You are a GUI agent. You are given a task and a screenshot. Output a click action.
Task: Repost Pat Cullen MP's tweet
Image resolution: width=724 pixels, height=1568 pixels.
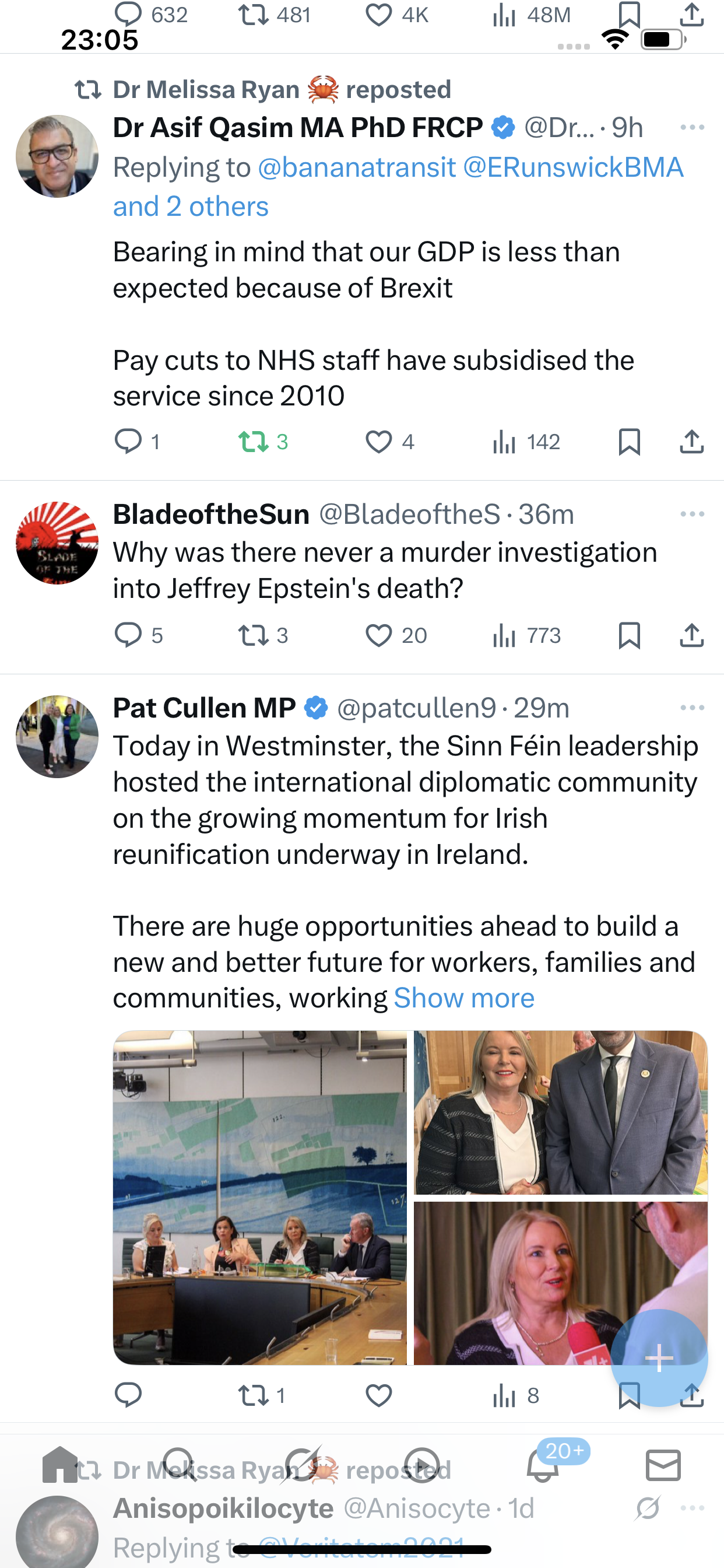tap(254, 1395)
